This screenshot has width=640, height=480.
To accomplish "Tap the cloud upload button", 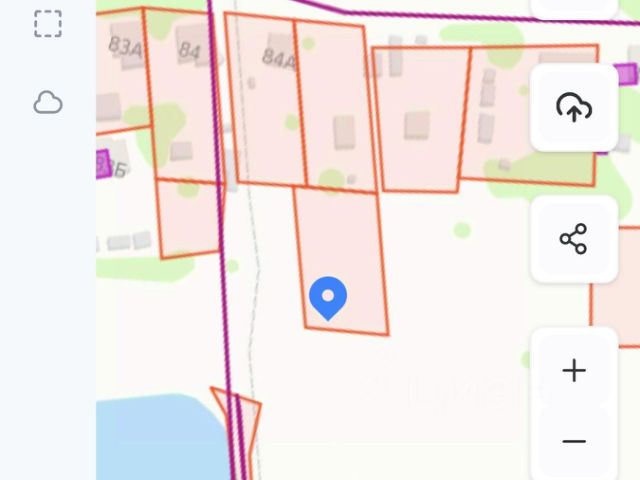I will point(574,108).
